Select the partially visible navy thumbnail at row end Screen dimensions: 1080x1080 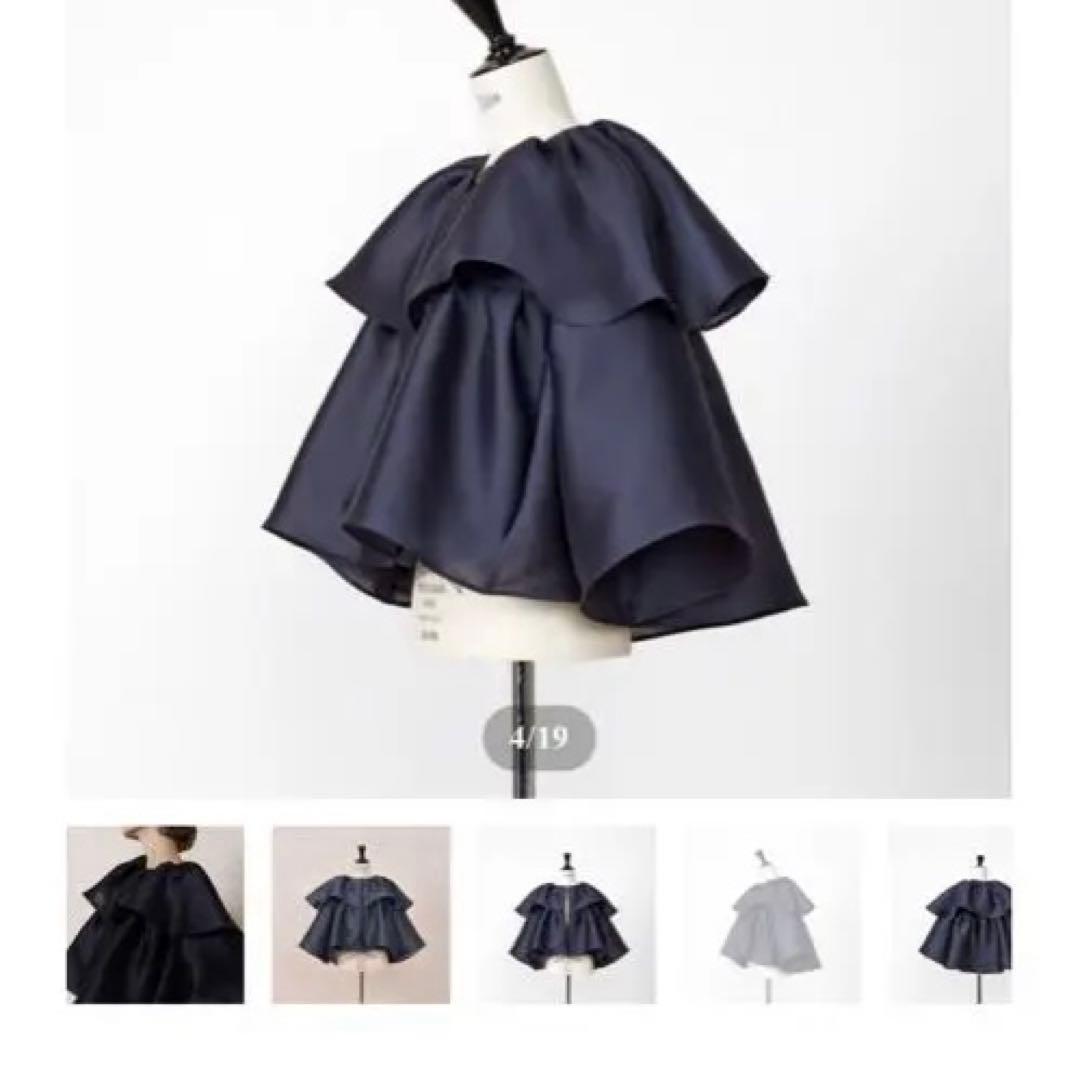(964, 914)
